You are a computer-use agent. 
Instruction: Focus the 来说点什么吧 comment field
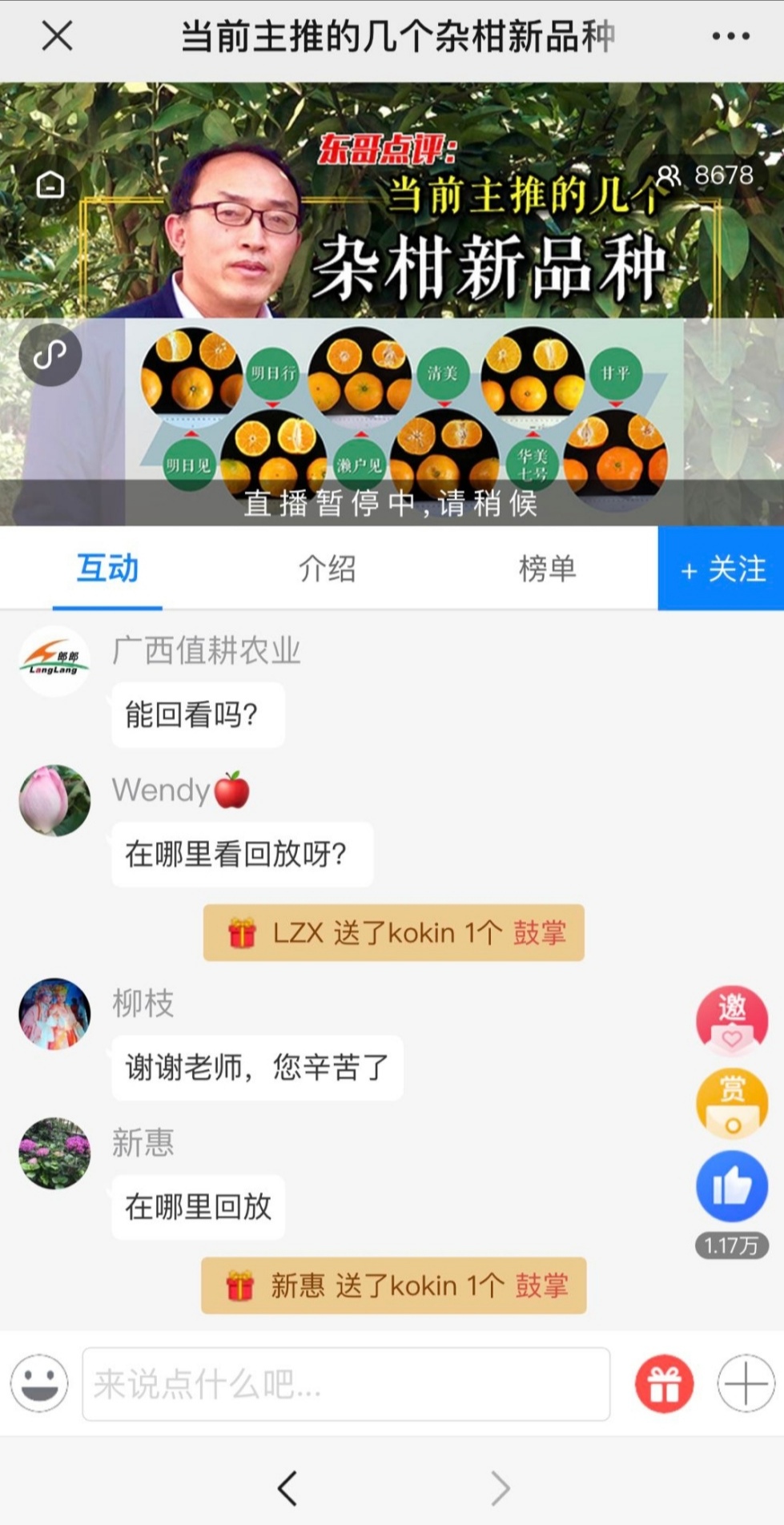click(x=346, y=1383)
